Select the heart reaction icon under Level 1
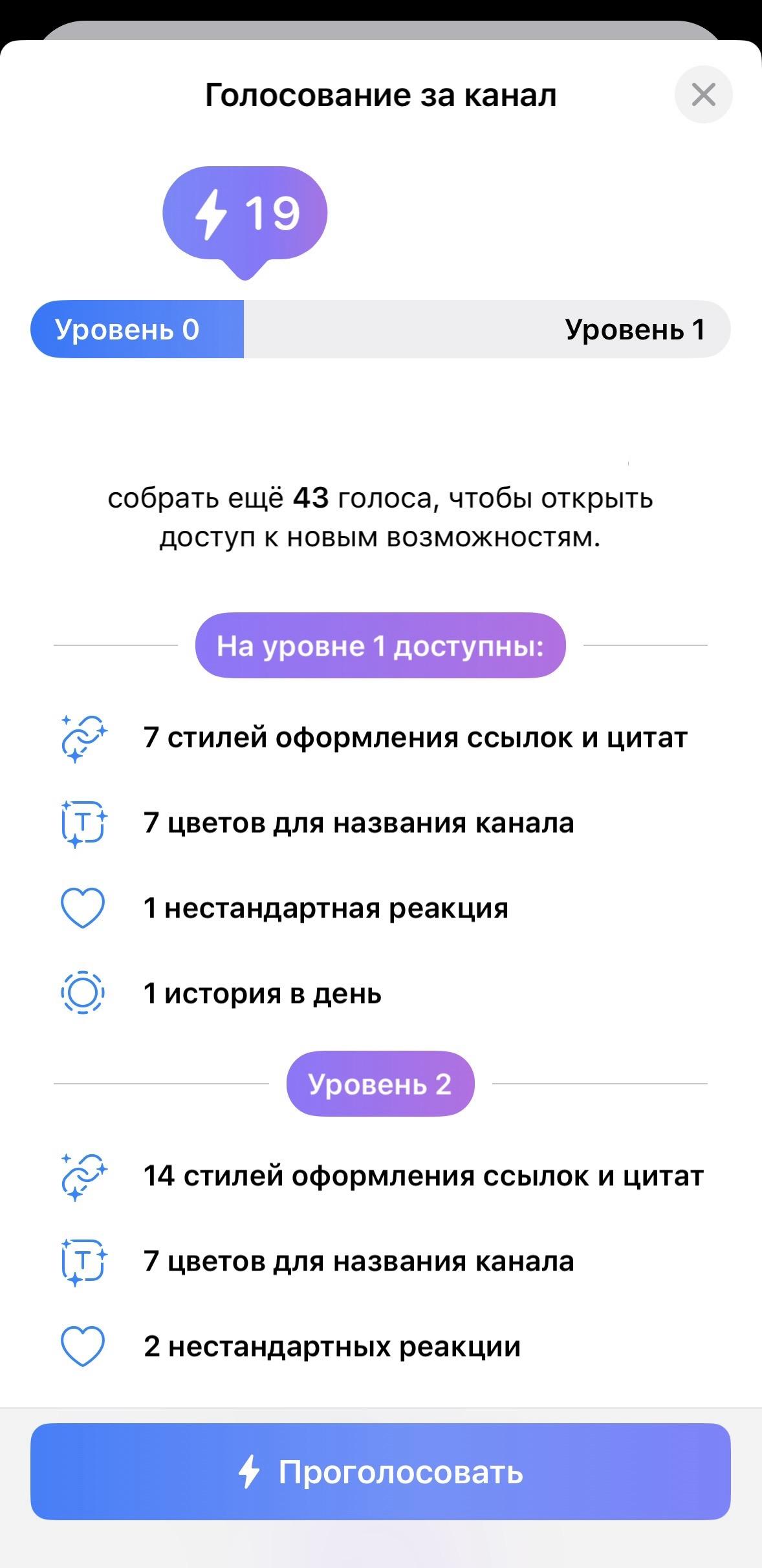 click(82, 909)
